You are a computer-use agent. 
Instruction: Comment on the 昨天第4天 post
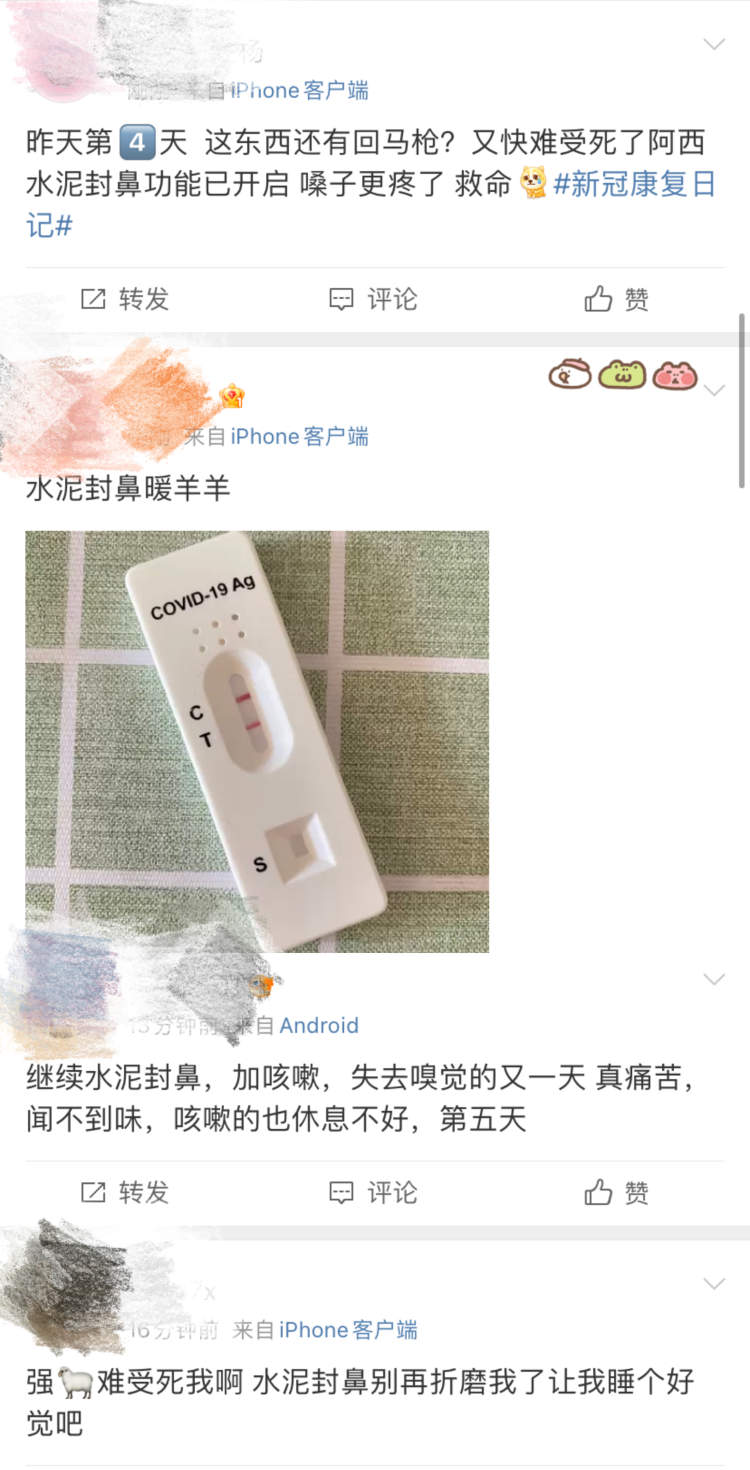(374, 299)
